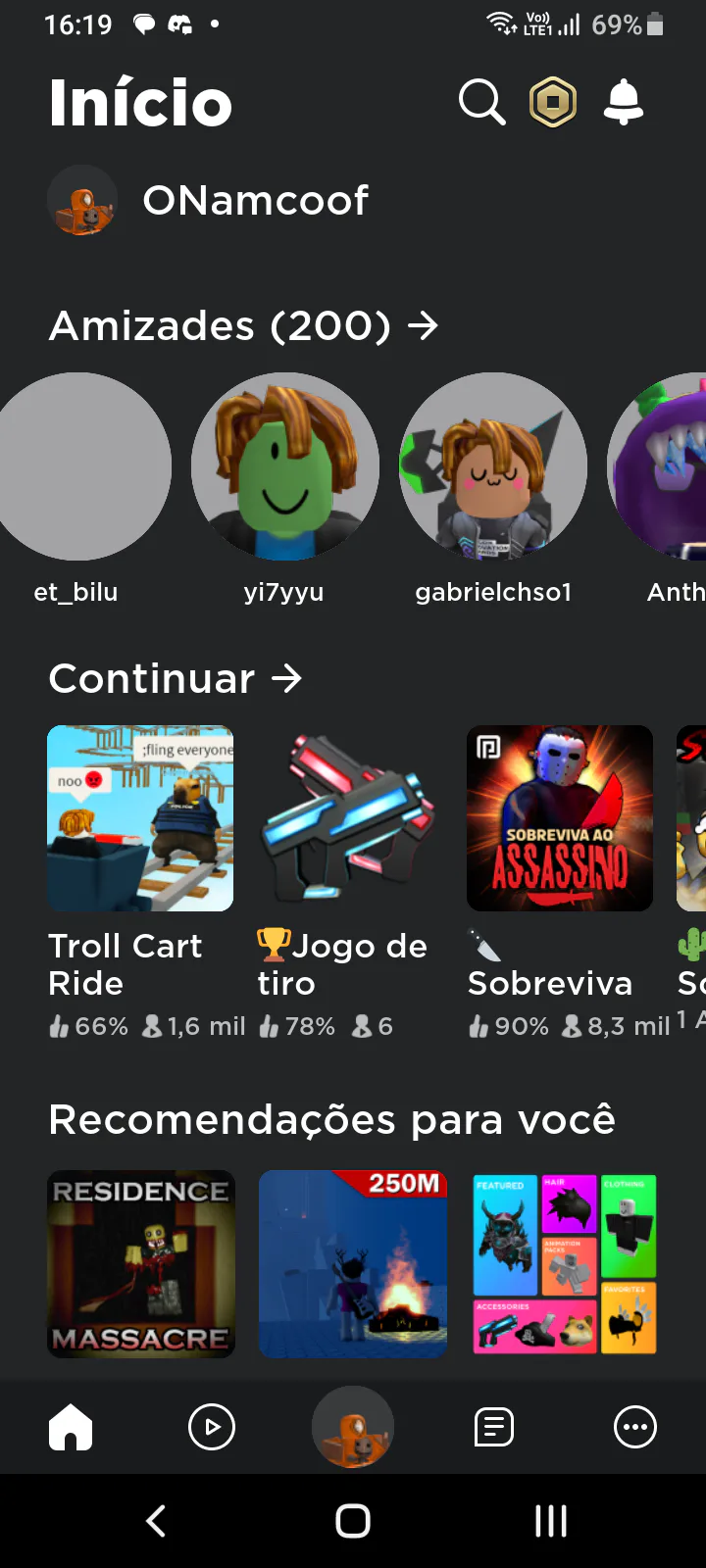Open the search magnifier icon
This screenshot has width=706, height=1568.
[481, 102]
